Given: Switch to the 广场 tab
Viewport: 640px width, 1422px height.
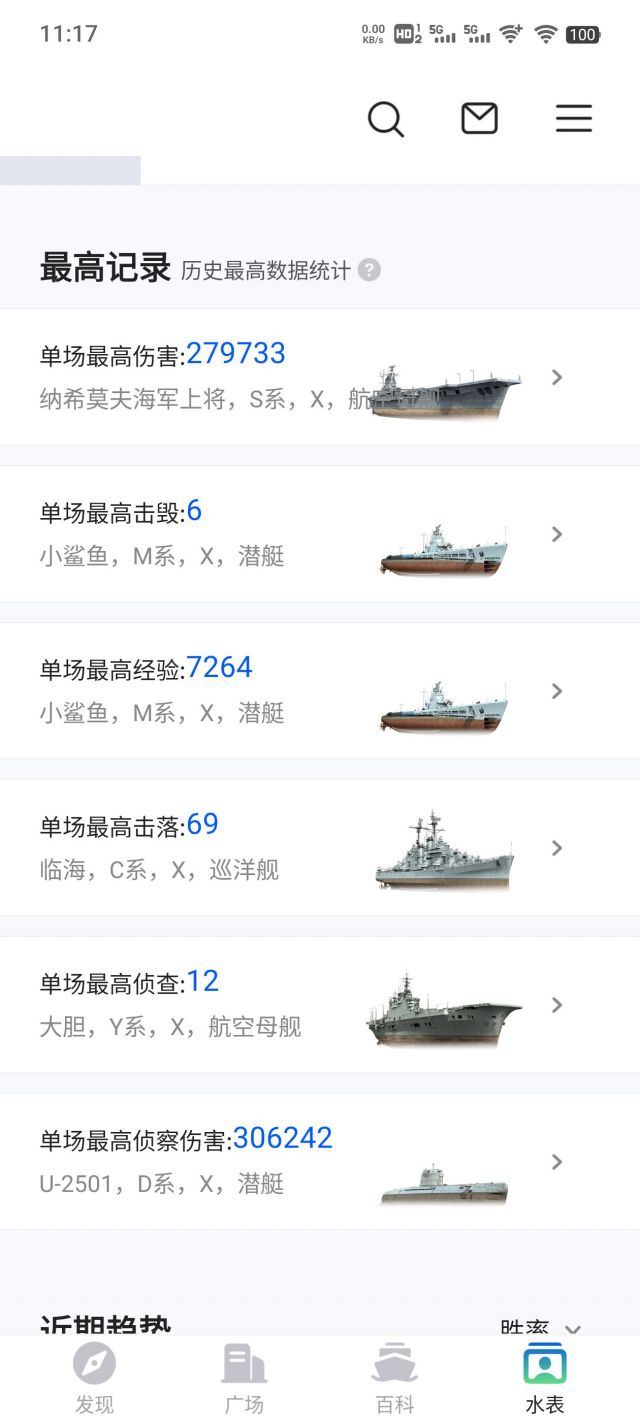Looking at the screenshot, I should (244, 1378).
